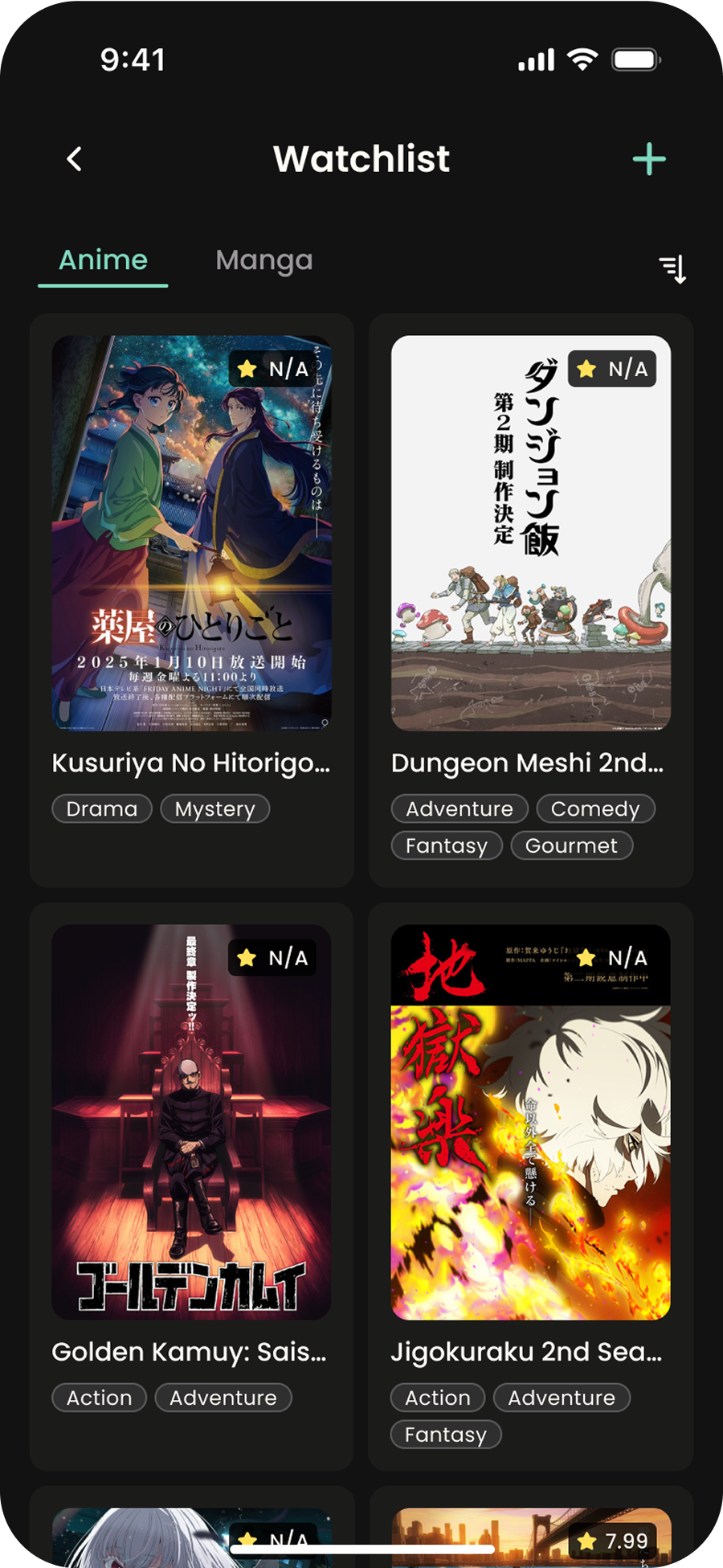The height and width of the screenshot is (1568, 723).
Task: Go back using the back arrow
Action: (75, 158)
